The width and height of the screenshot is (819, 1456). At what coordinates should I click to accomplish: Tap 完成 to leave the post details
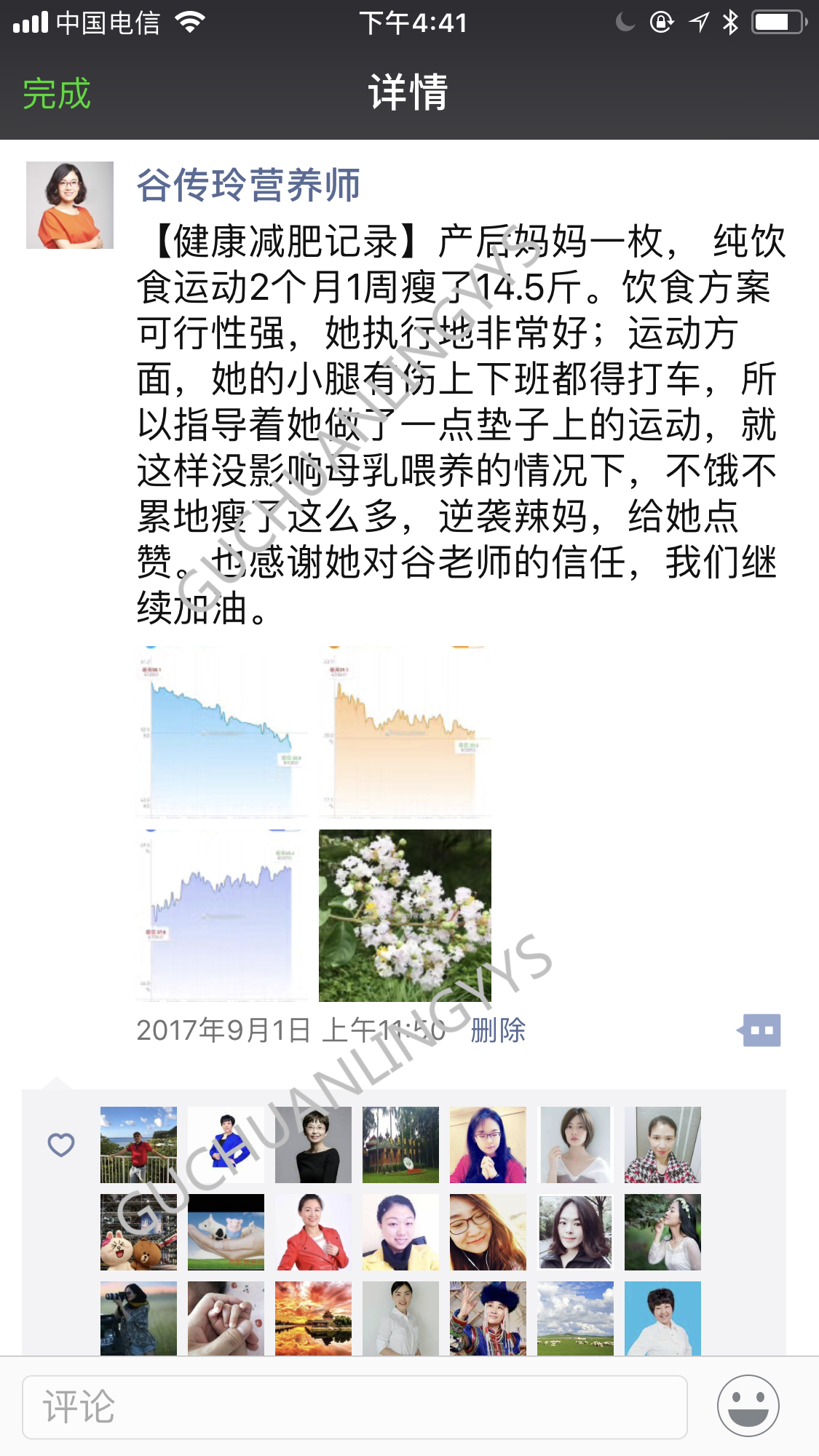(57, 94)
